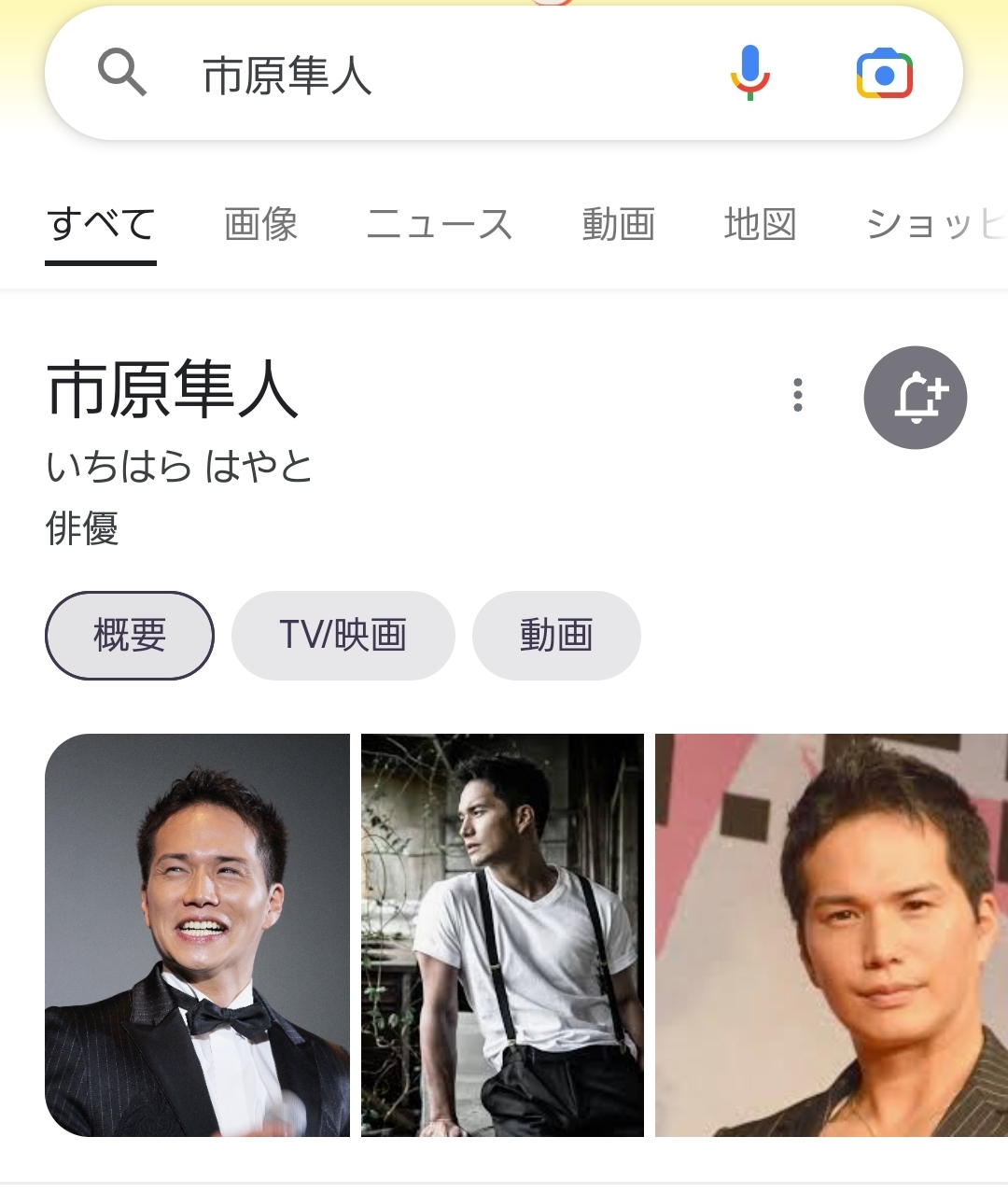Select the 動画 chip under the profile

556,636
